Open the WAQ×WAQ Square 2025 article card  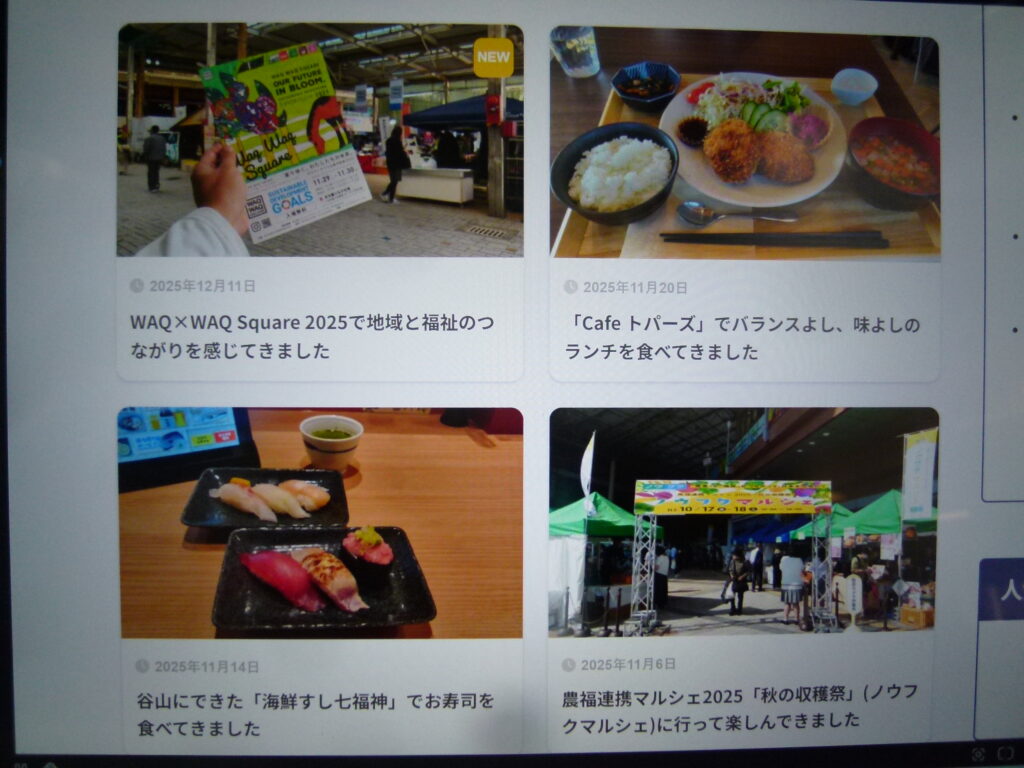(x=312, y=337)
